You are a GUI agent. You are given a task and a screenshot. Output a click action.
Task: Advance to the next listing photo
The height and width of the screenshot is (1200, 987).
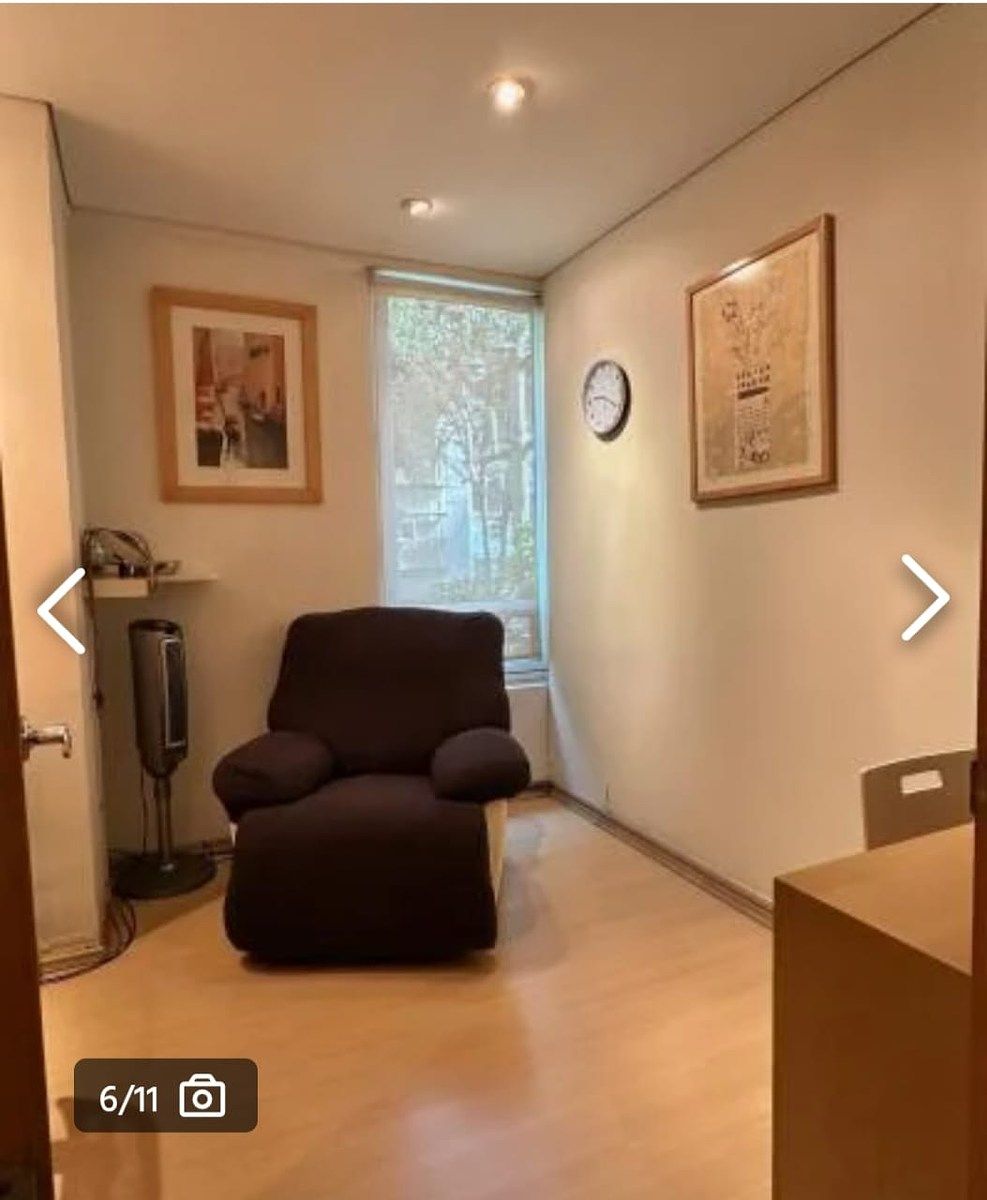point(924,598)
